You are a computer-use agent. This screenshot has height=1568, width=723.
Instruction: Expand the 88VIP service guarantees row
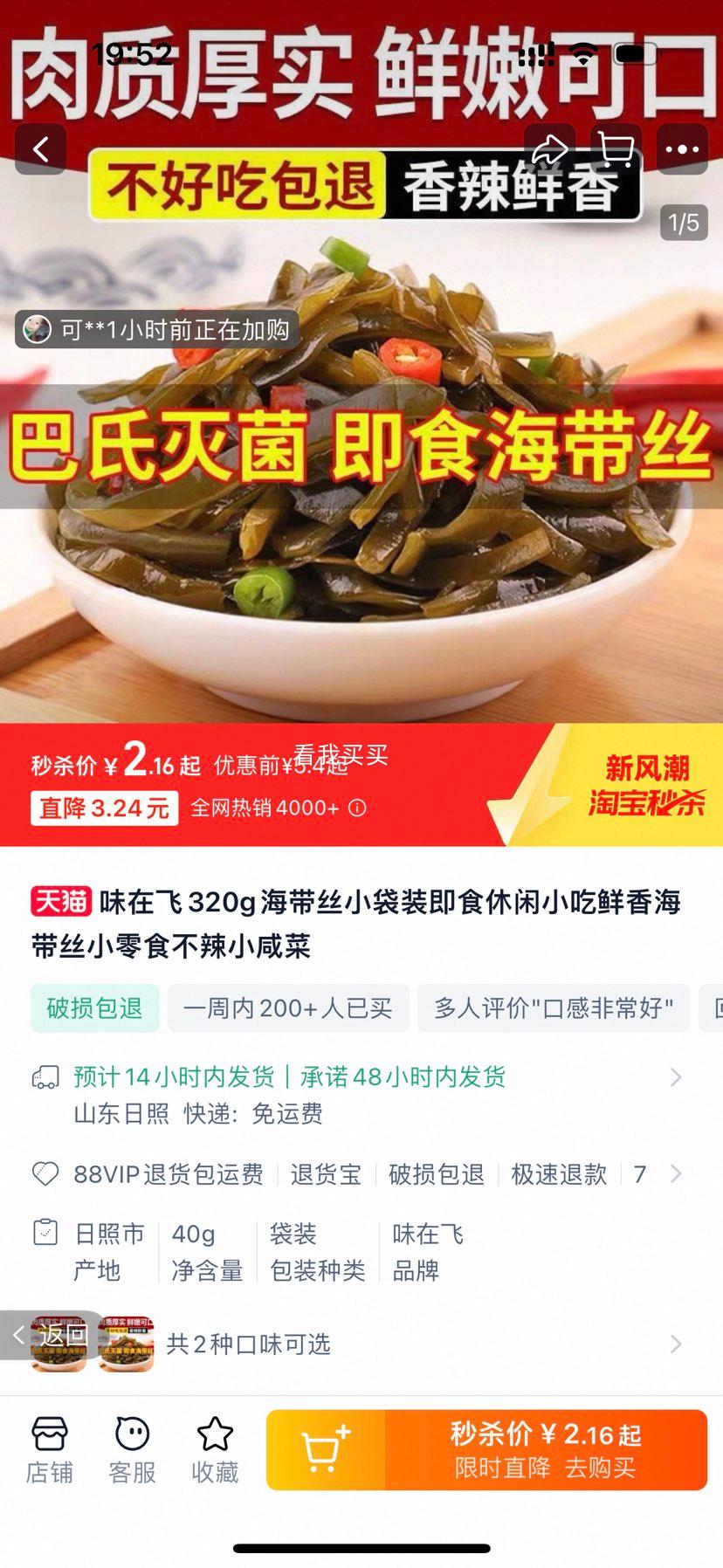pyautogui.click(x=672, y=1174)
